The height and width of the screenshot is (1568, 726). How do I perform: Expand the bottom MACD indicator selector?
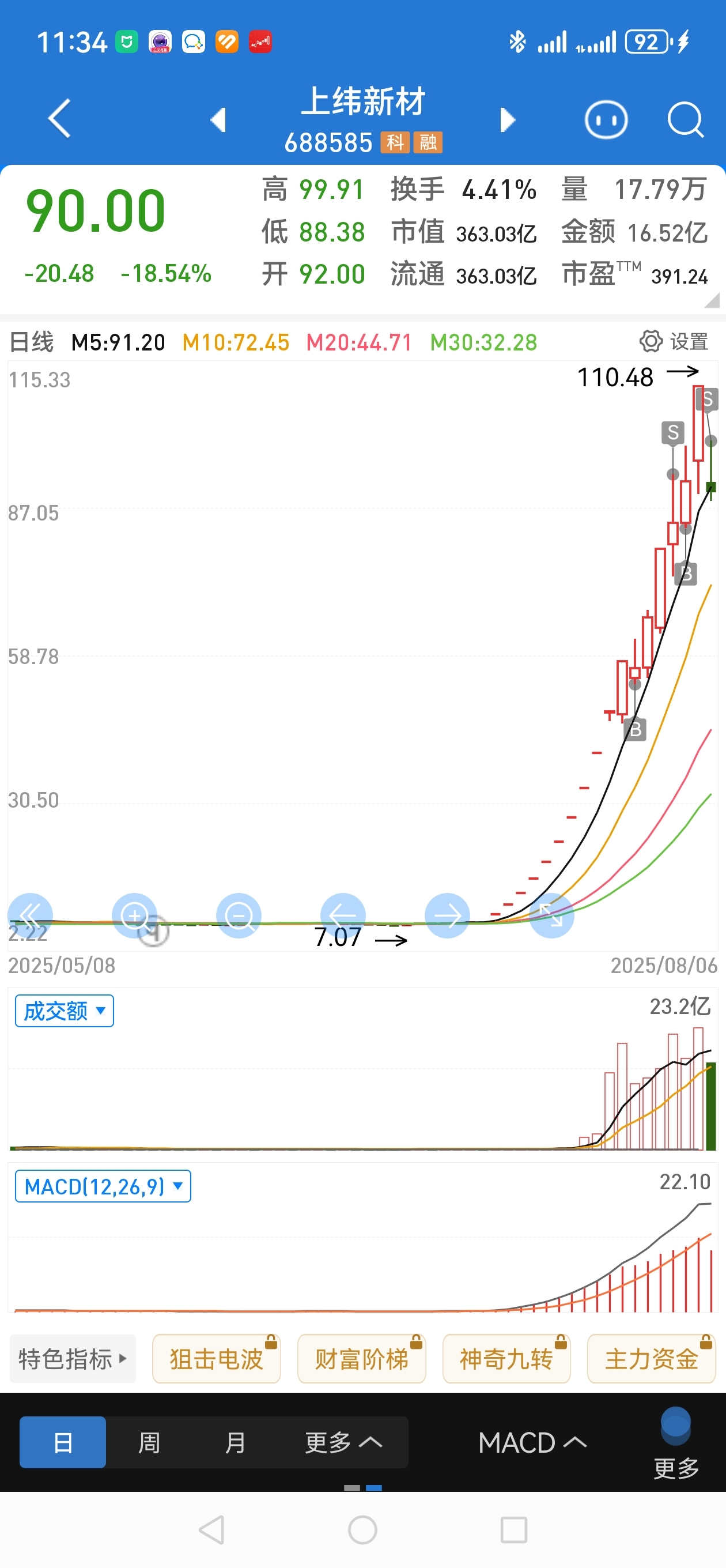(x=532, y=1442)
